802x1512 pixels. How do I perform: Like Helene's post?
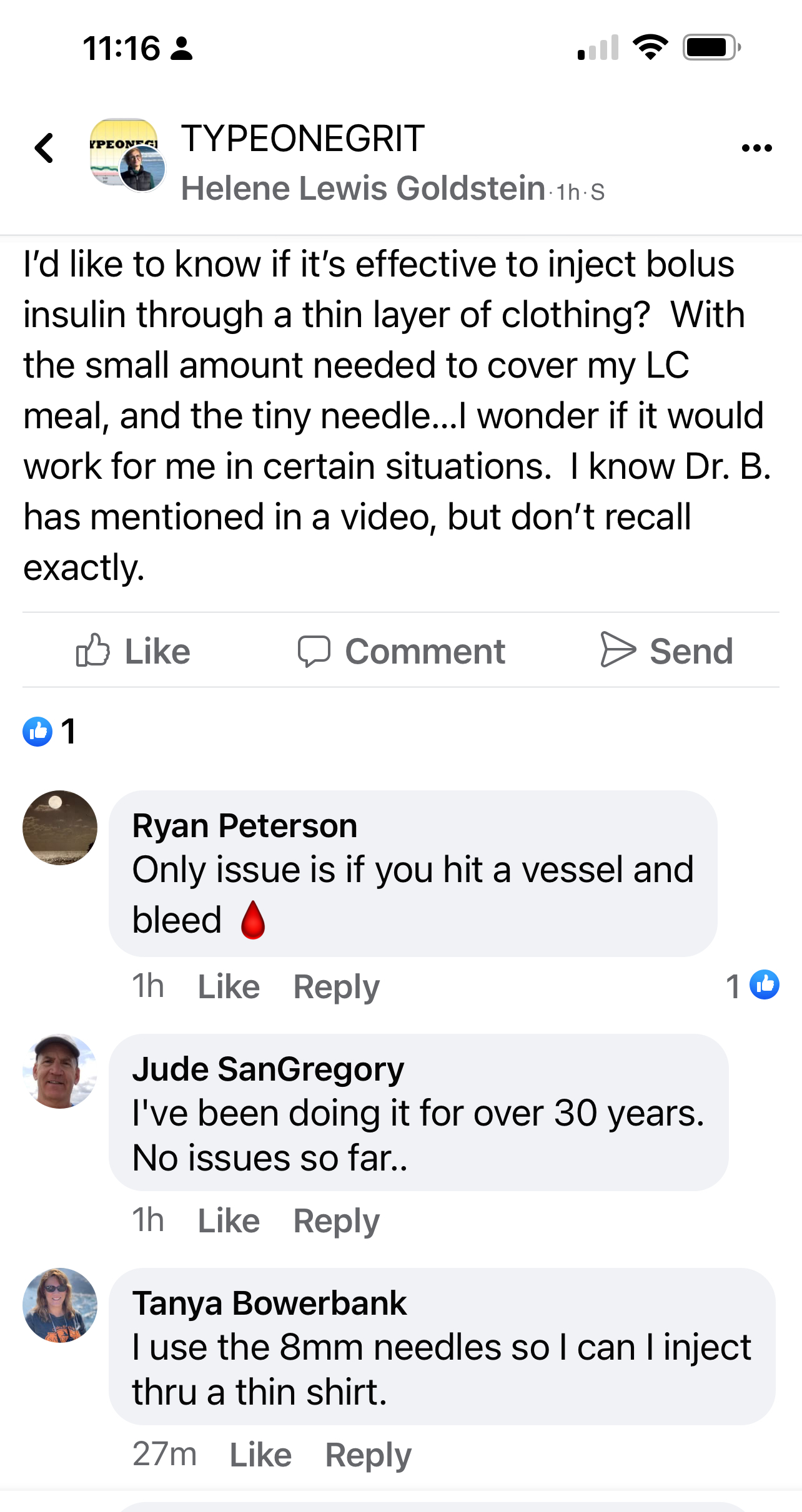(133, 651)
